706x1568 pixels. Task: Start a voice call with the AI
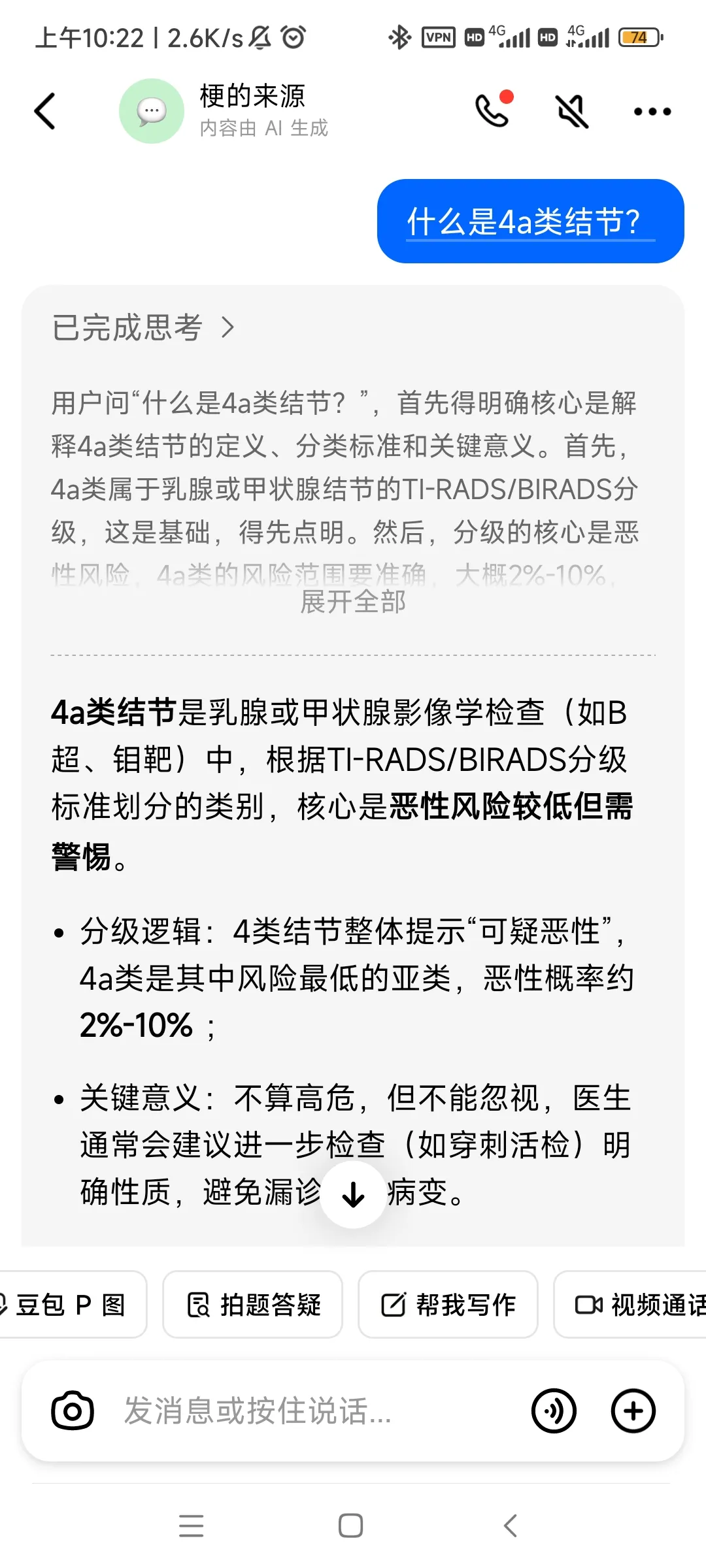(x=493, y=110)
